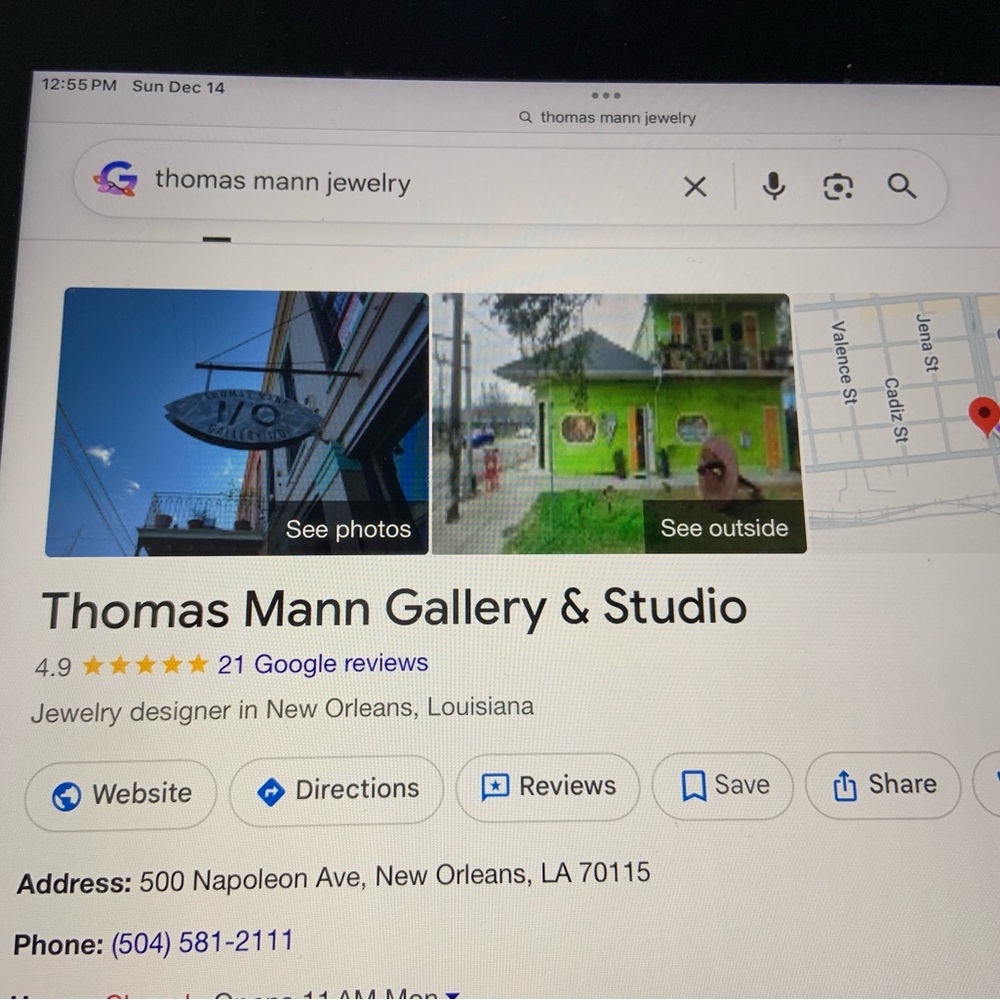The height and width of the screenshot is (1000, 1000).
Task: Tap the address bar at the top
Action: [x=607, y=118]
